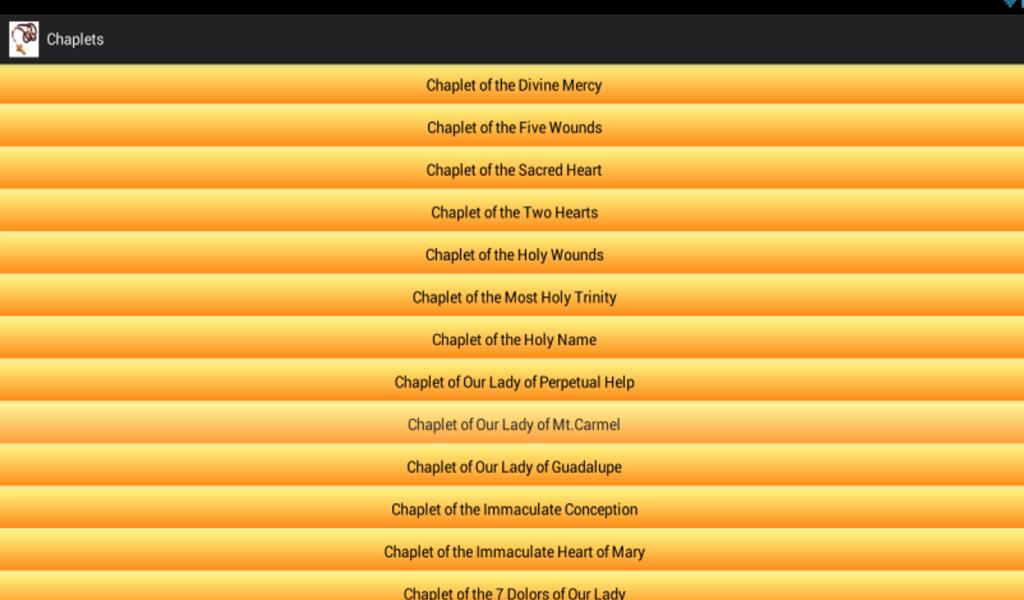Open Chaplet of the Immaculate Conception
The width and height of the screenshot is (1024, 600).
coord(512,509)
